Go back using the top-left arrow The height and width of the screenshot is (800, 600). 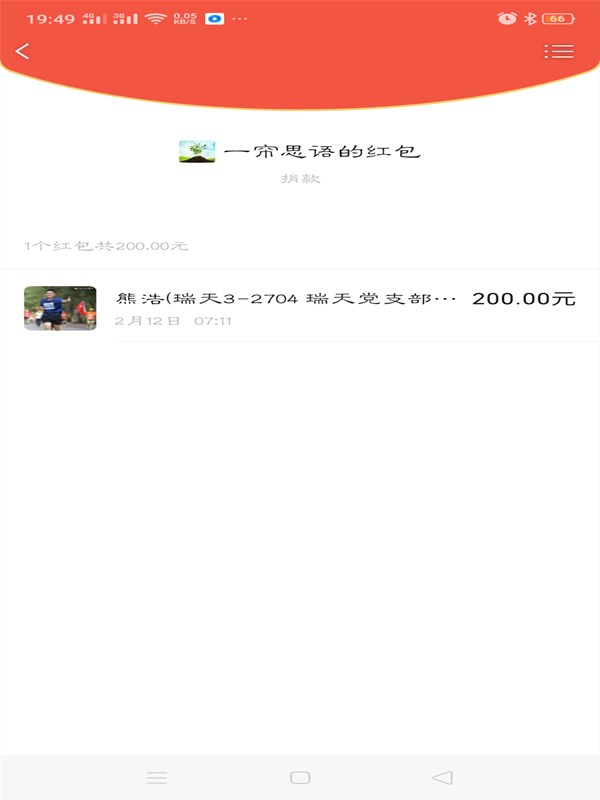click(x=23, y=52)
